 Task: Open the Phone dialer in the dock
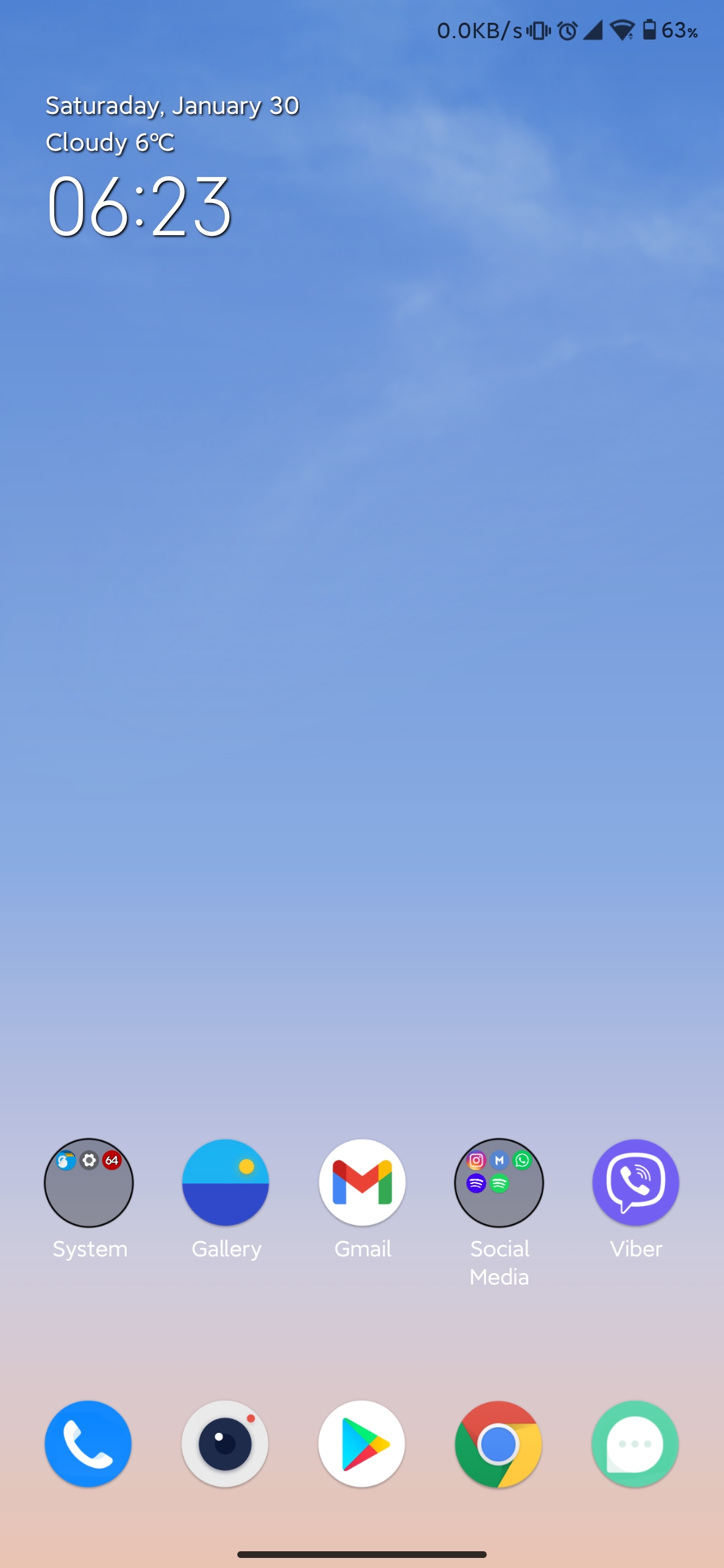[x=88, y=1444]
